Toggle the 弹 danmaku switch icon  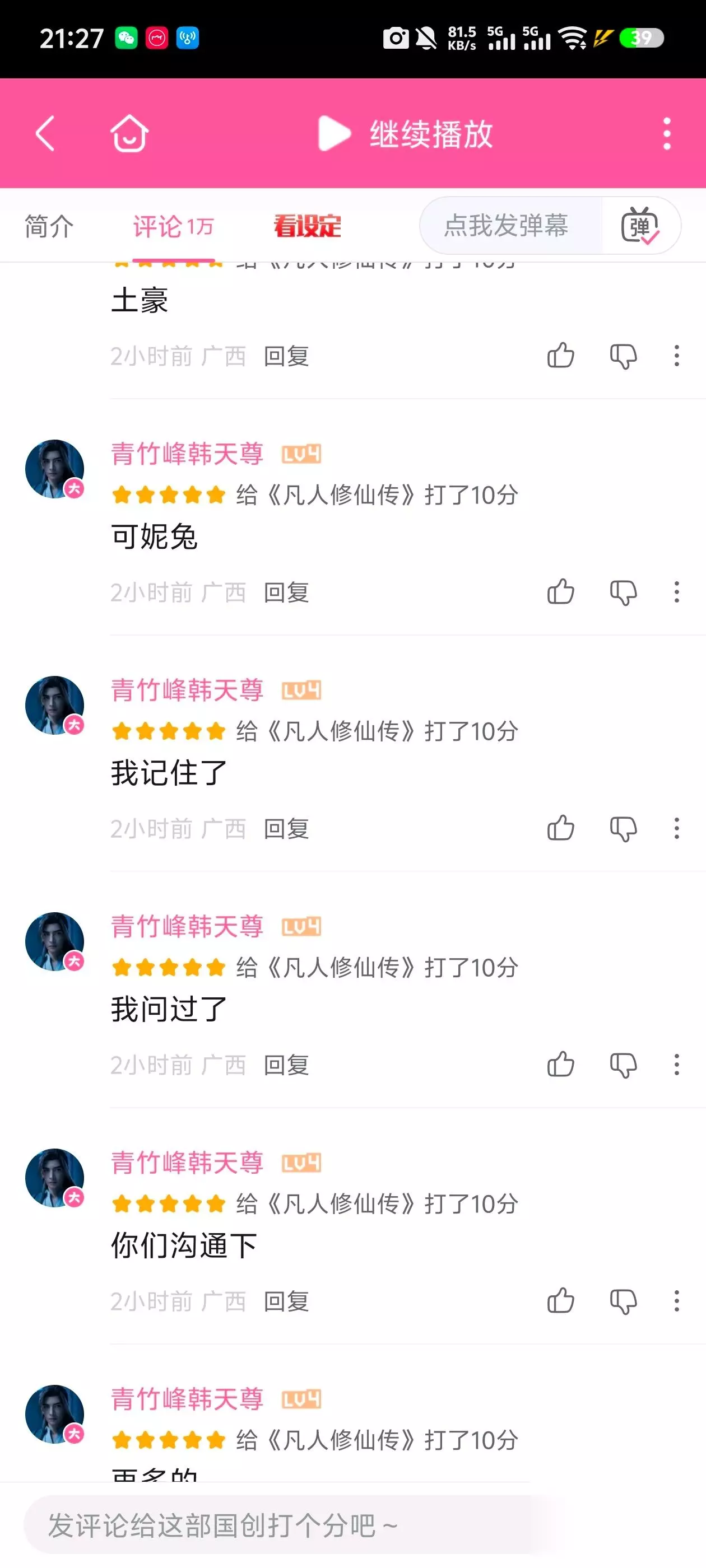tap(640, 225)
